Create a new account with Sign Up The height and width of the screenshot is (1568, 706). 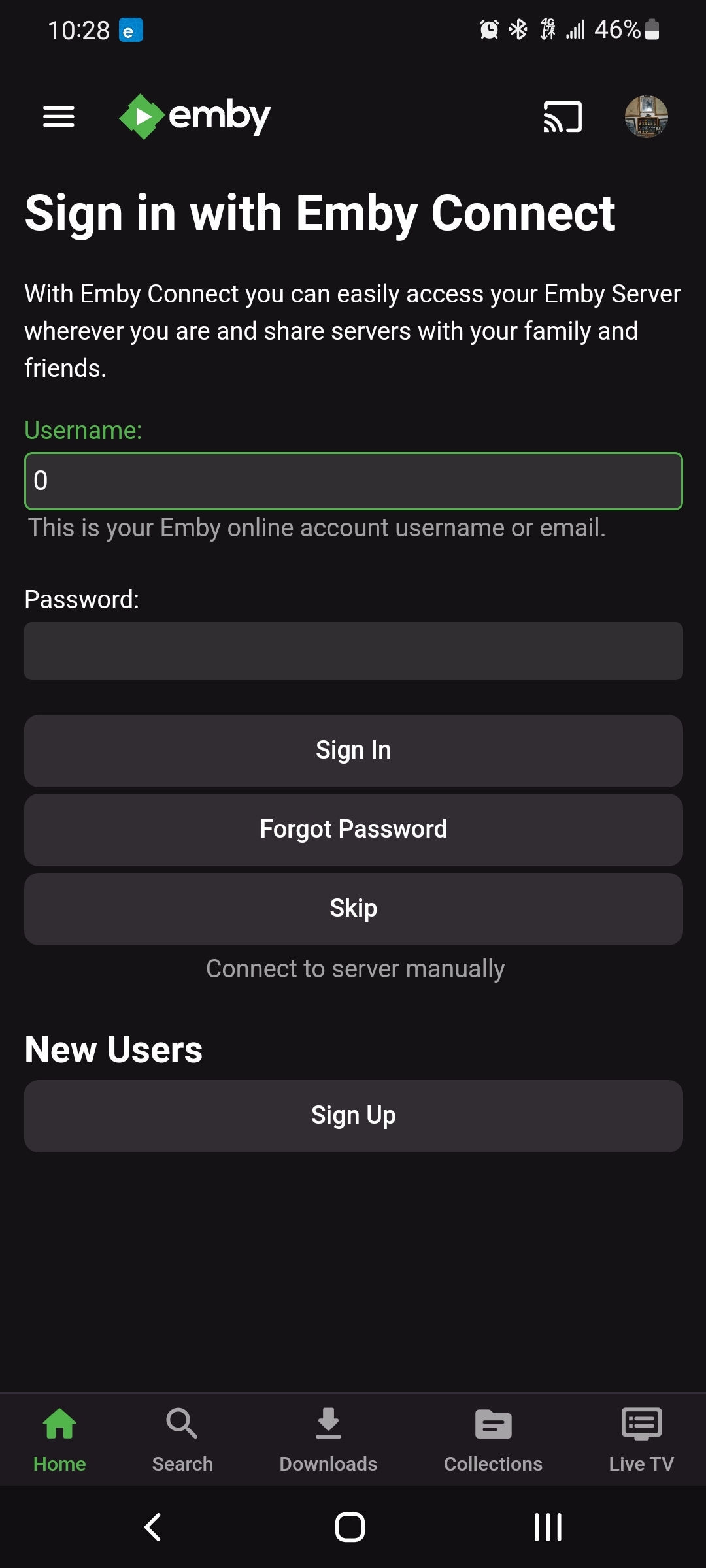[353, 1116]
